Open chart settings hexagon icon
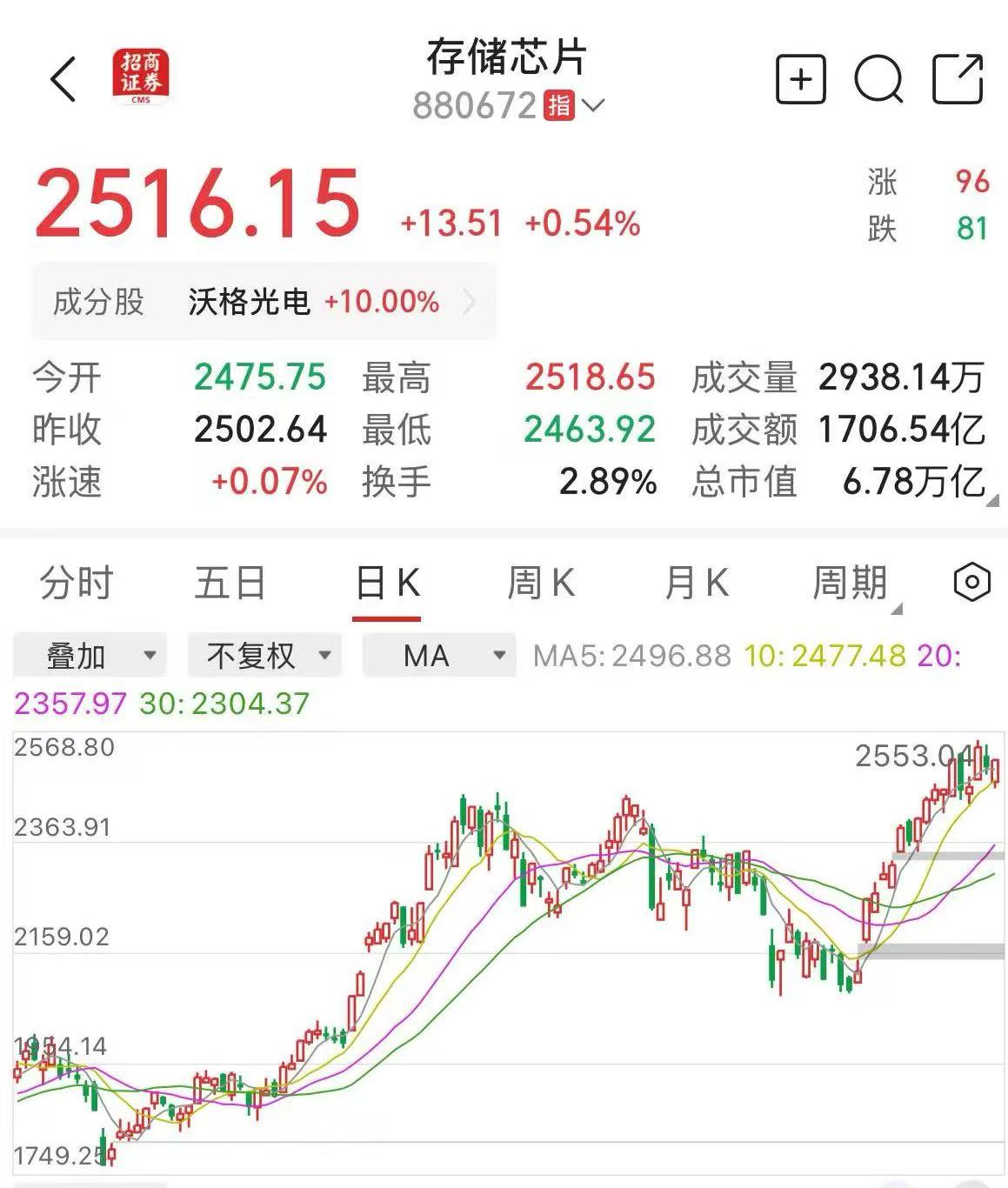 (971, 581)
